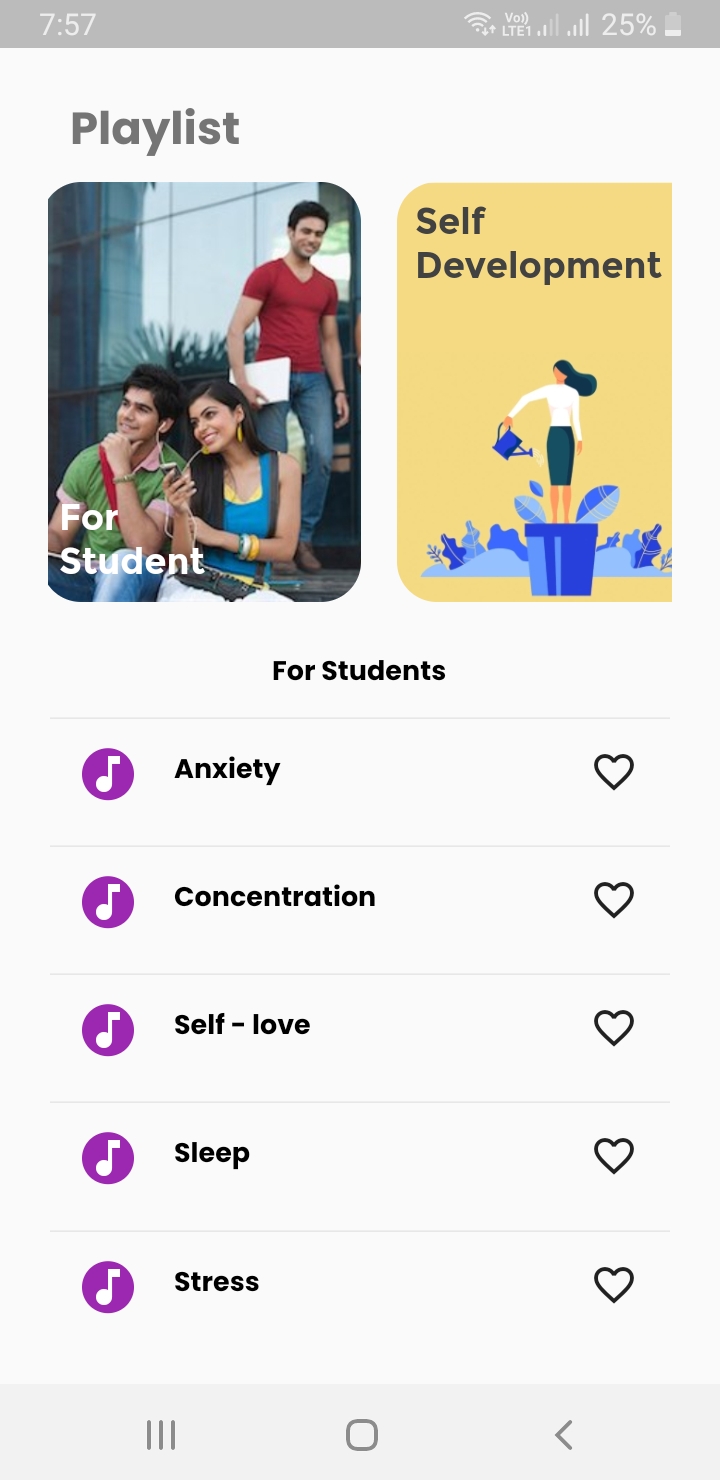This screenshot has width=720, height=1480.
Task: Favorite the Anxiety track
Action: 614,772
